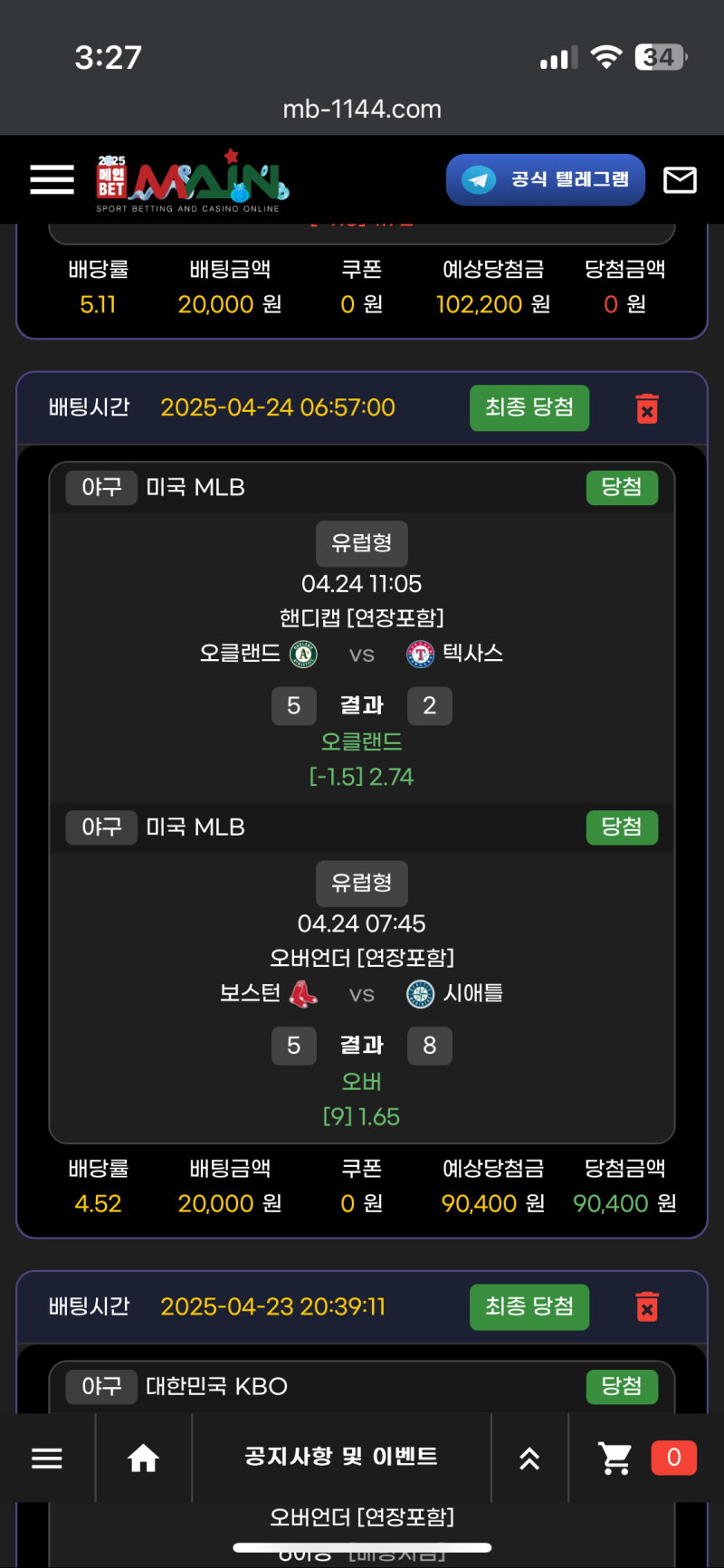The image size is (724, 1568).
Task: Tap the mb-1144.com address bar
Action: point(362,110)
